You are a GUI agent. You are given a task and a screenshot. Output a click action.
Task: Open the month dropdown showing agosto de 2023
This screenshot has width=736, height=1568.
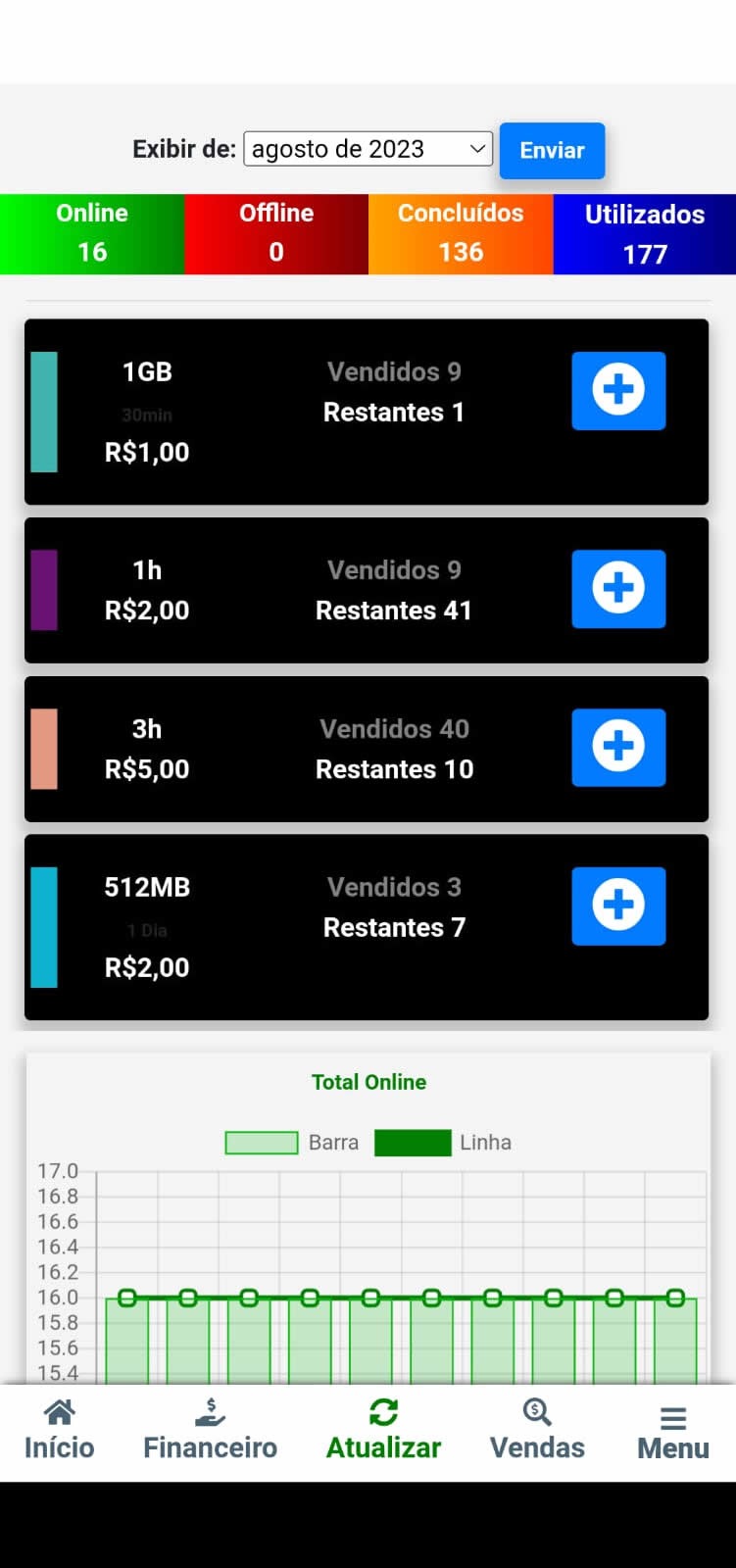coord(368,149)
